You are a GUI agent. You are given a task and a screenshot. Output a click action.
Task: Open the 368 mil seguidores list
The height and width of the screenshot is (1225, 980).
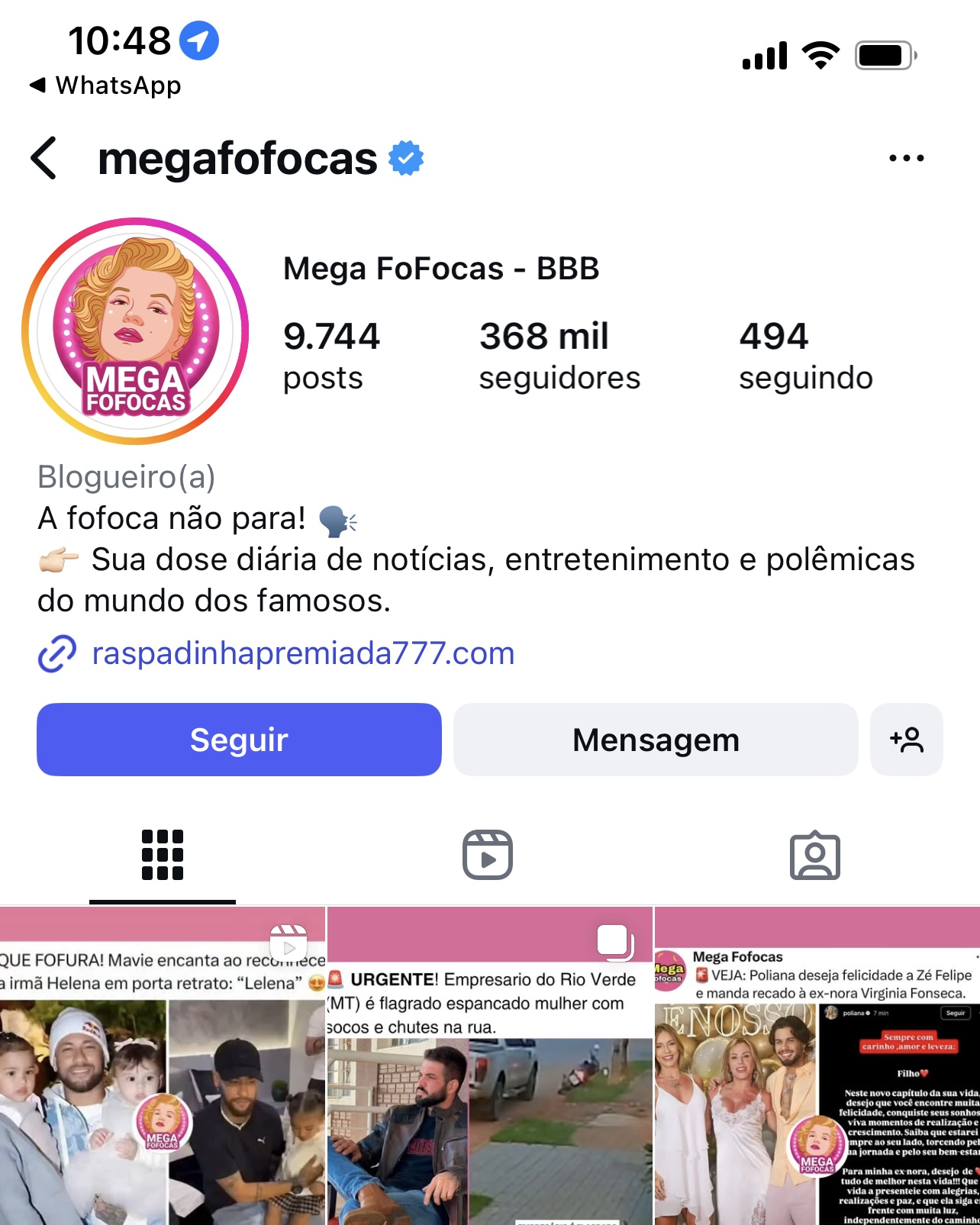point(559,356)
